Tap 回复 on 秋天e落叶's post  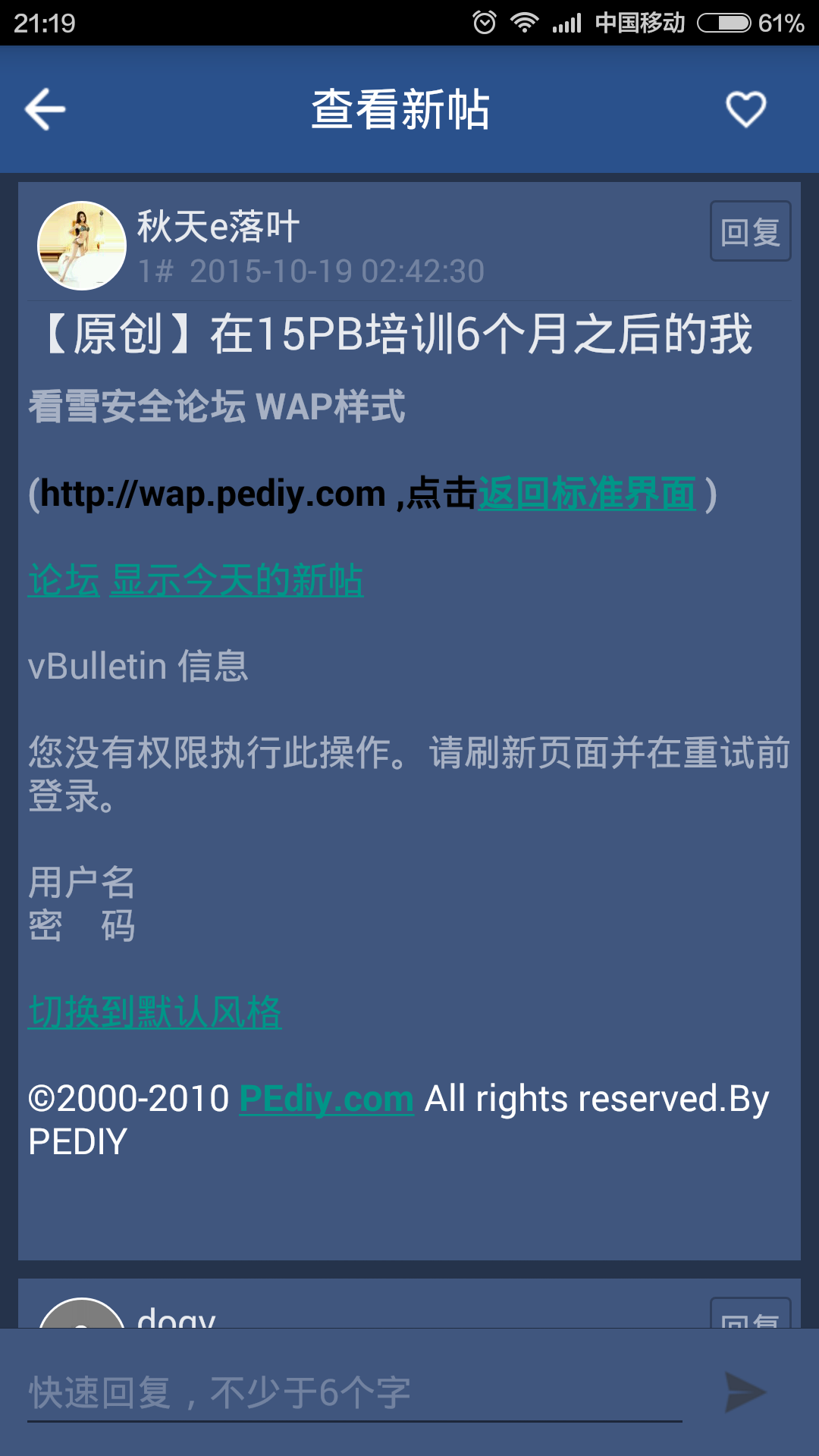tap(750, 231)
